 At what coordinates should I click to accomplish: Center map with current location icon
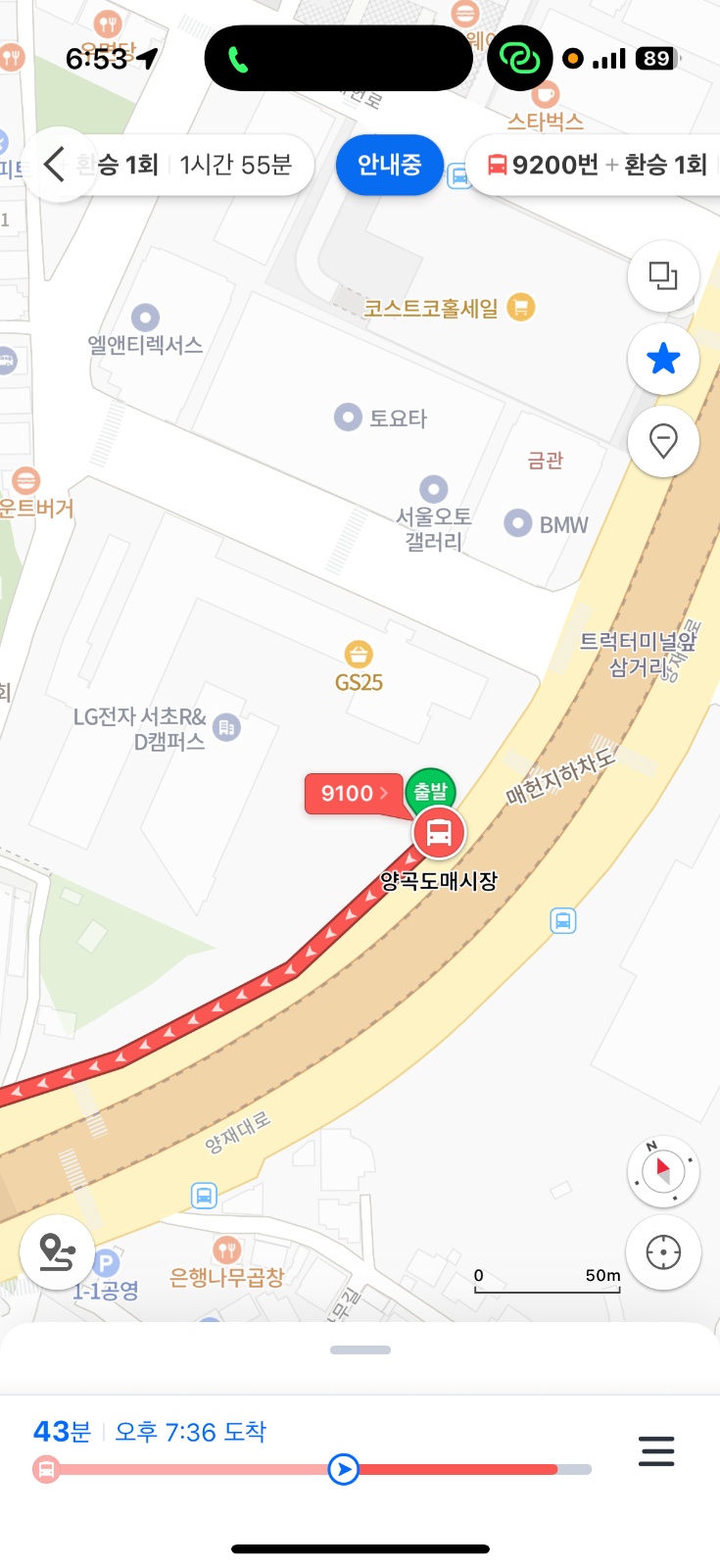[663, 1252]
